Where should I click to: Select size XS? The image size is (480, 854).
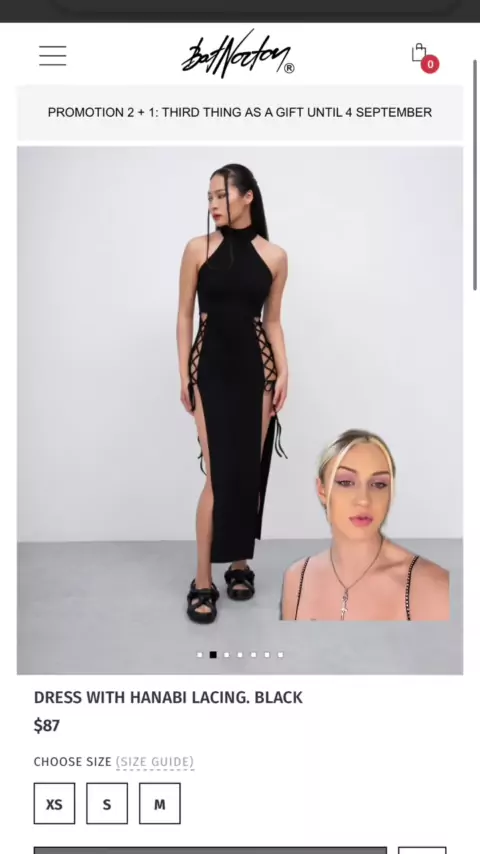tap(54, 804)
